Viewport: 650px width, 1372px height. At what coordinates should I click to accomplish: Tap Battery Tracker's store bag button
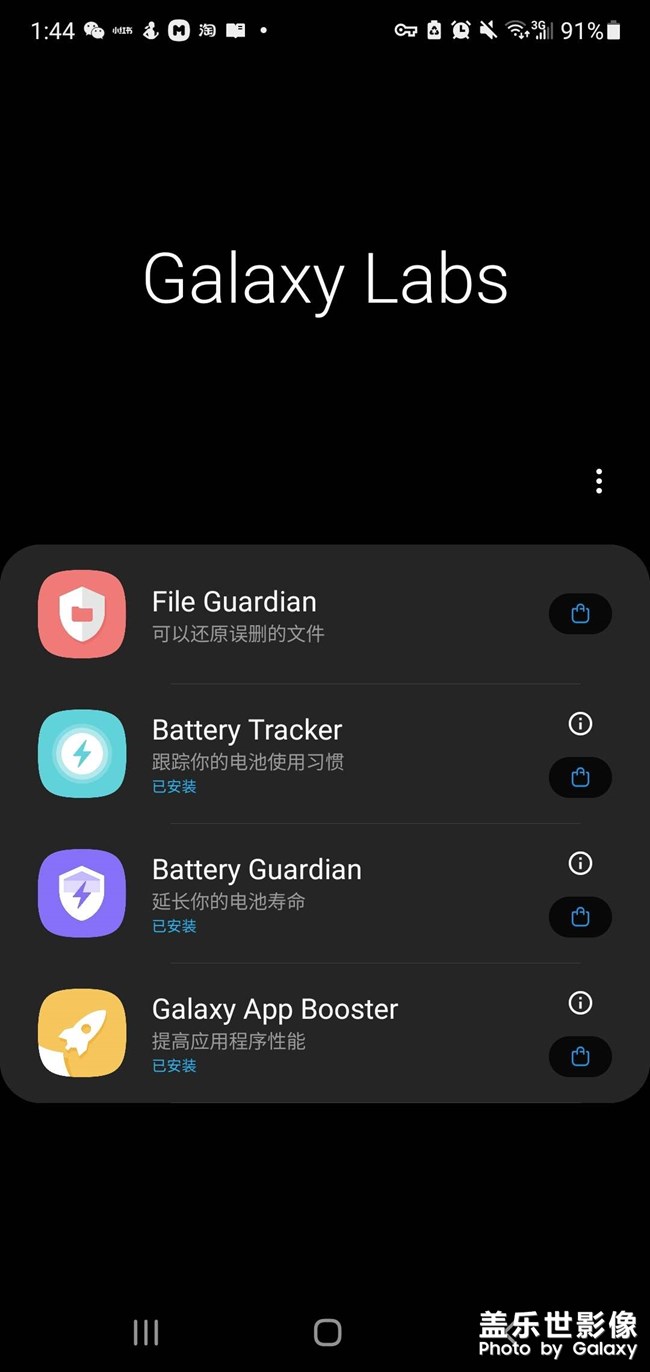tap(580, 777)
